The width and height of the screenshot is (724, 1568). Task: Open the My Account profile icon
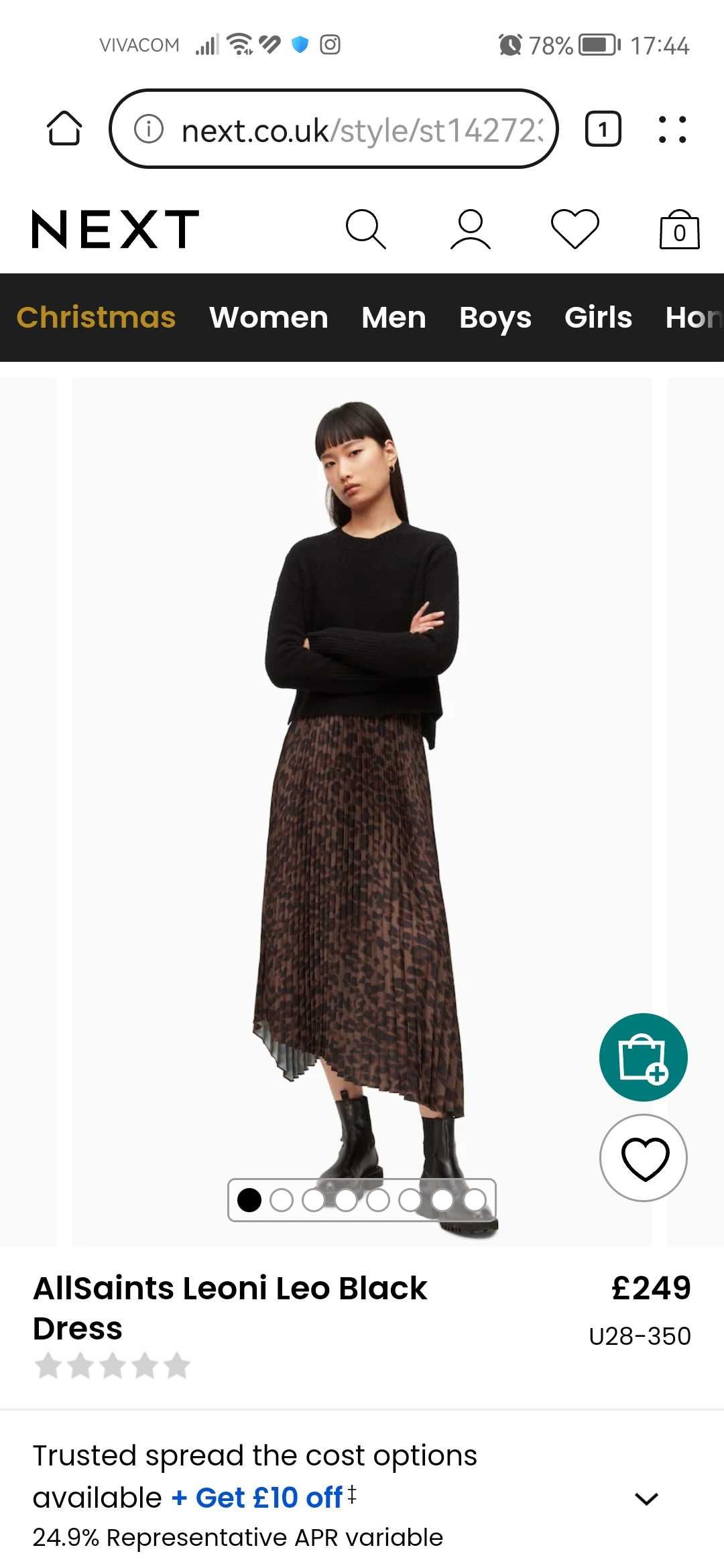470,229
